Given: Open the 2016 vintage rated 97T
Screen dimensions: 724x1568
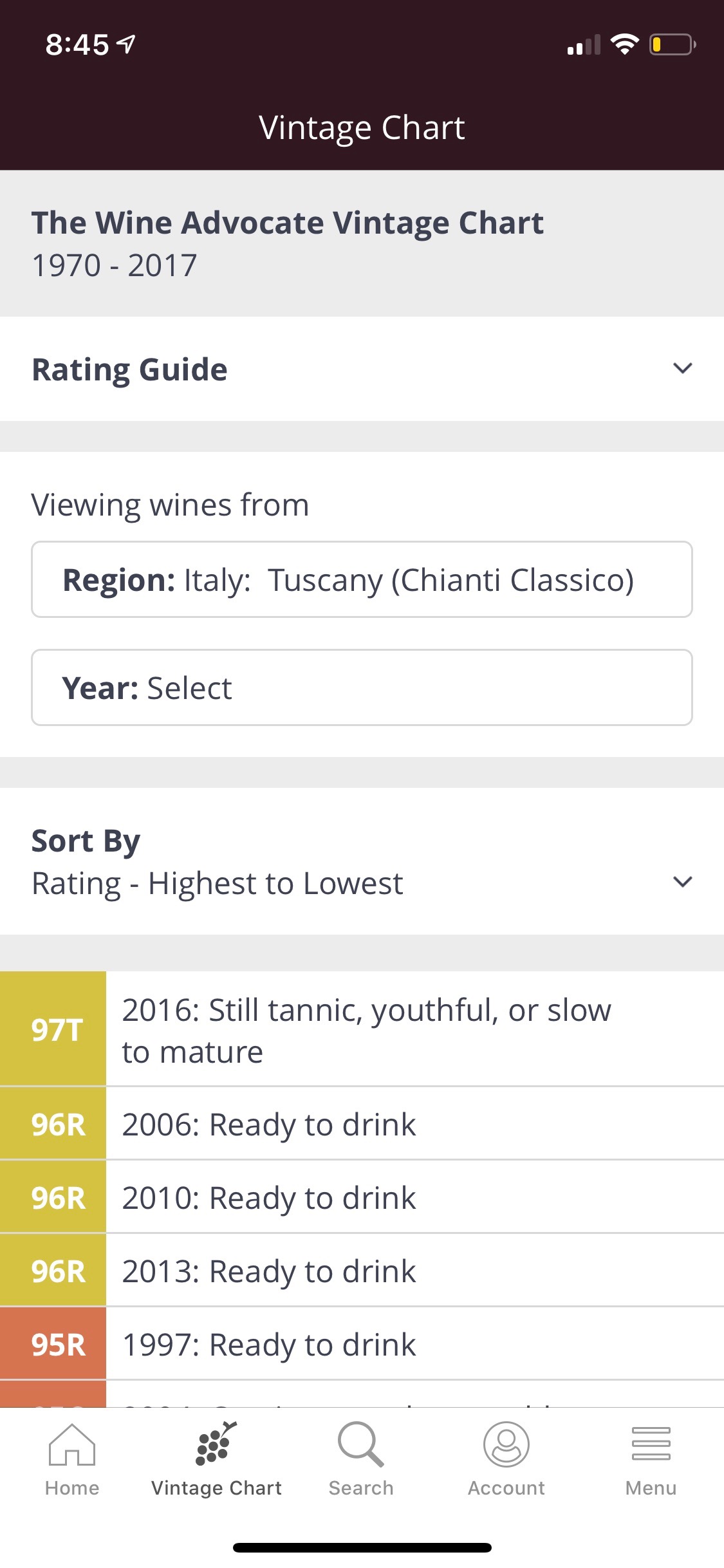Looking at the screenshot, I should click(x=362, y=1029).
